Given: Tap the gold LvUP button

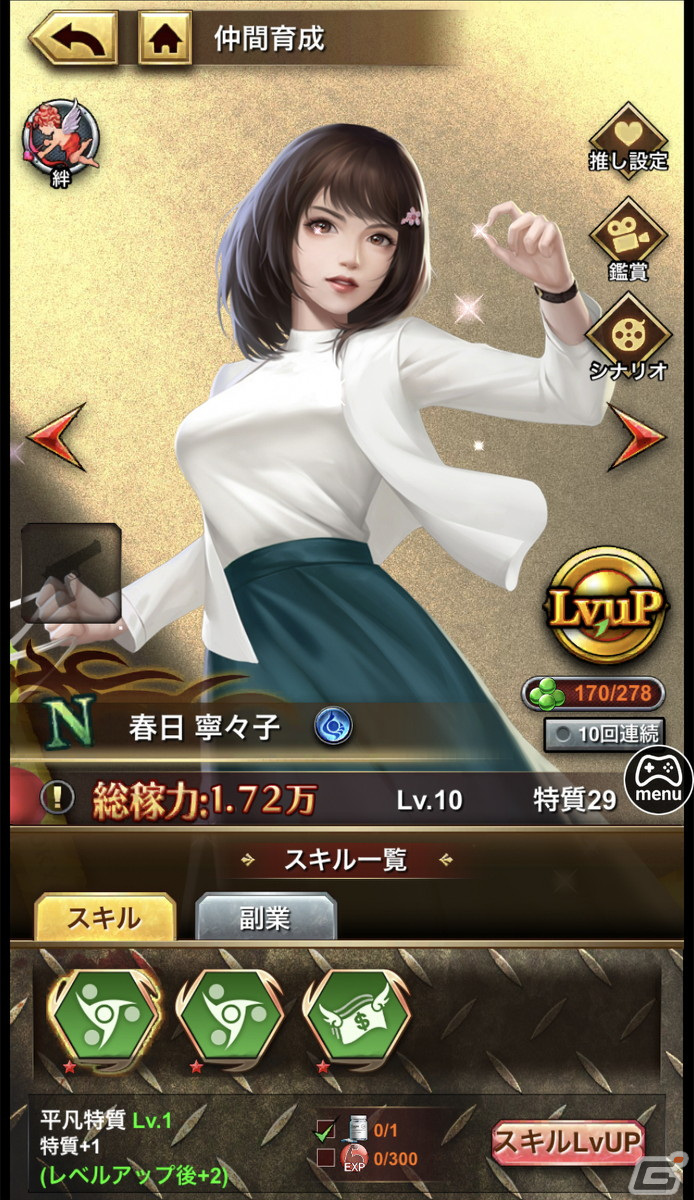Looking at the screenshot, I should click(607, 606).
